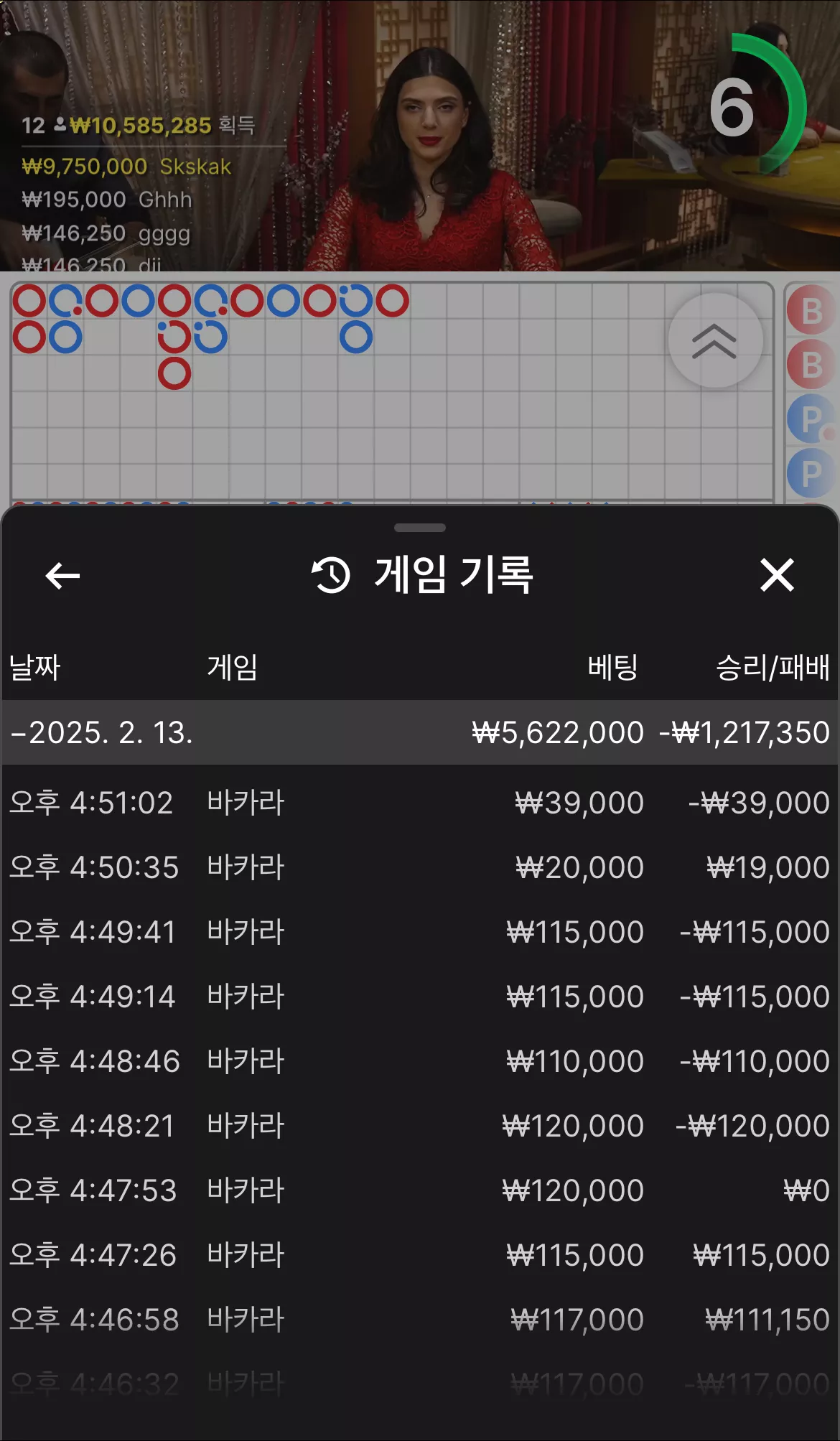This screenshot has height=1441, width=840.
Task: Collapse the 2025. 2. 13. date group
Action: [420, 732]
